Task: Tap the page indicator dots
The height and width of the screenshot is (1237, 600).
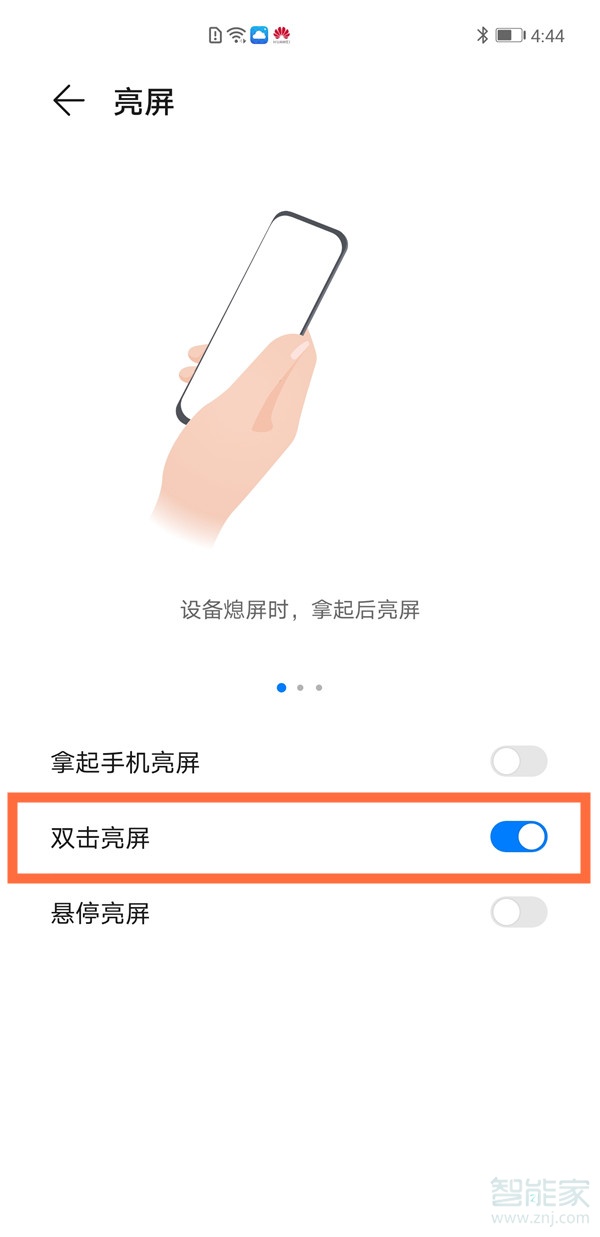Action: point(299,688)
